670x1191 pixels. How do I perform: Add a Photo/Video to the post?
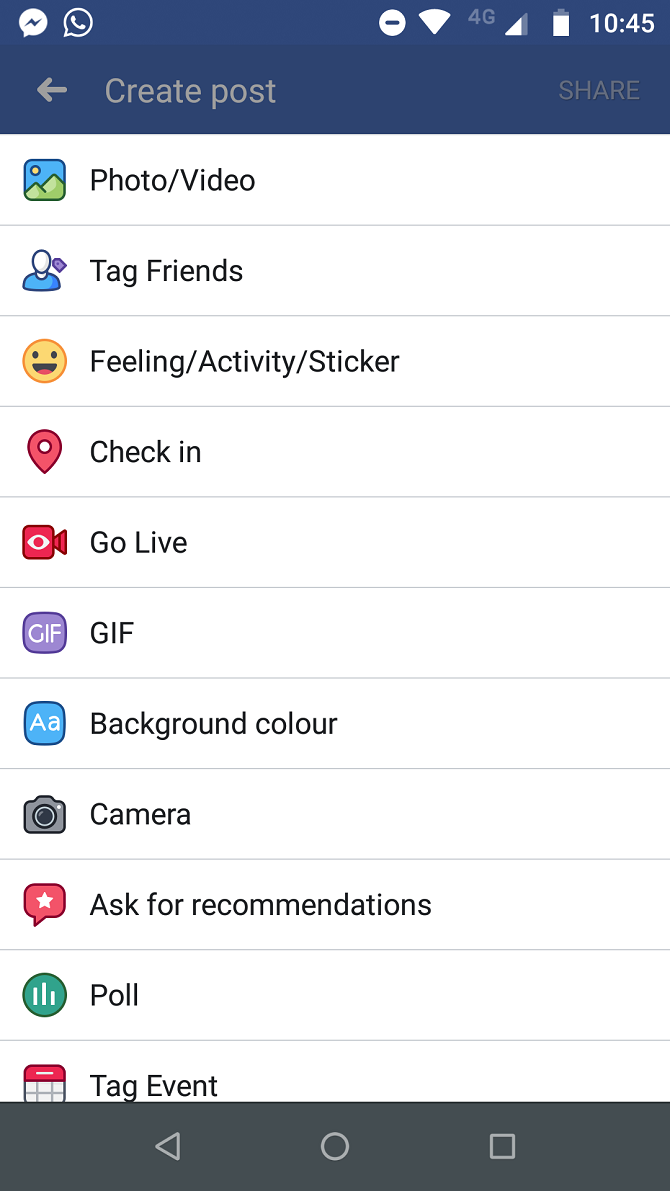pos(172,181)
